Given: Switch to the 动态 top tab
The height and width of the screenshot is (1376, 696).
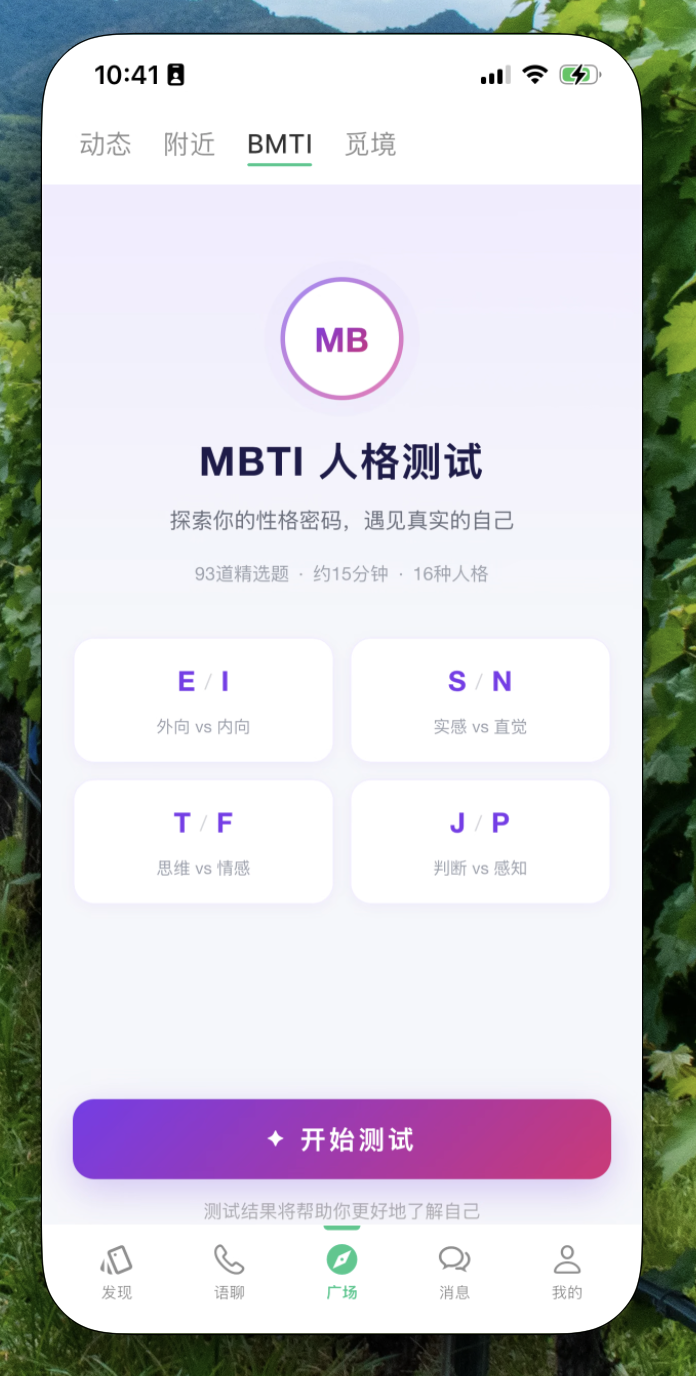Looking at the screenshot, I should click(x=105, y=144).
